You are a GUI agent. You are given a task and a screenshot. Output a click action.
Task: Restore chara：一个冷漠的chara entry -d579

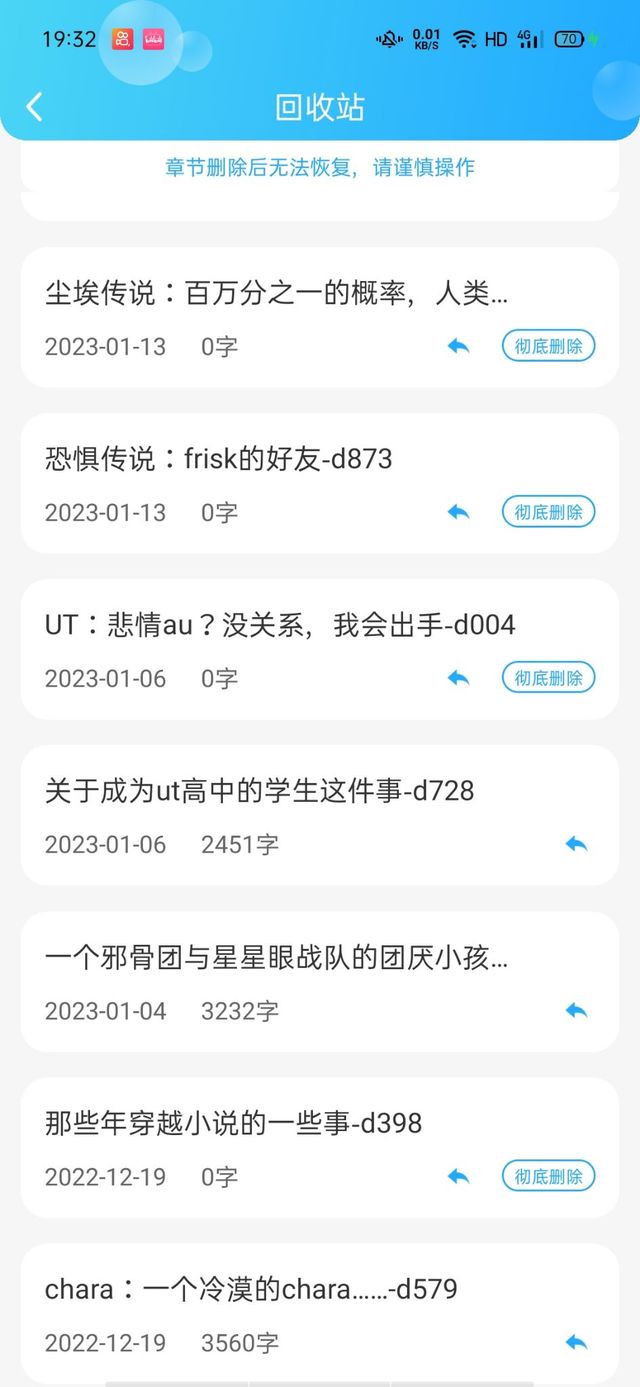576,1342
